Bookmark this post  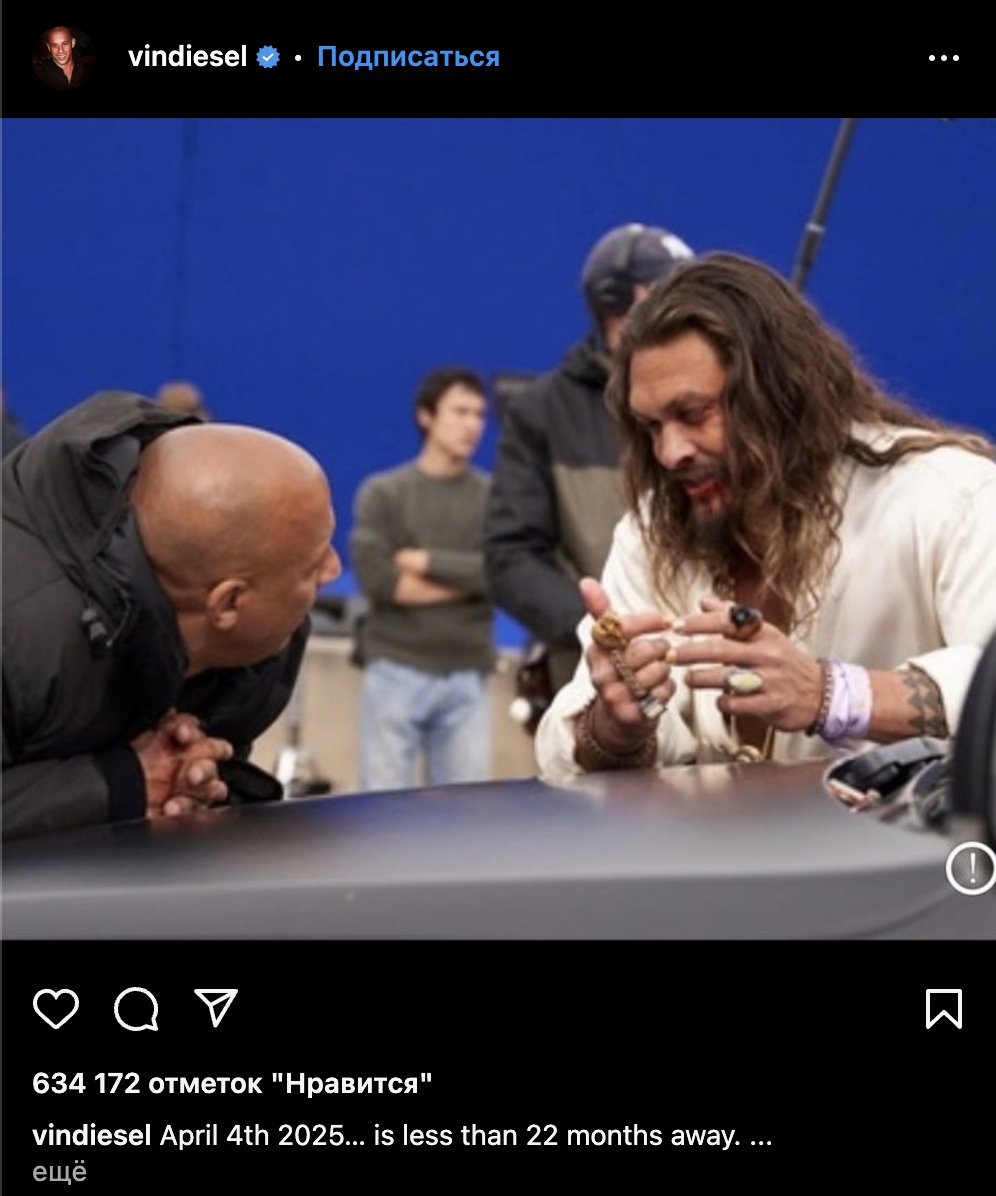943,1009
